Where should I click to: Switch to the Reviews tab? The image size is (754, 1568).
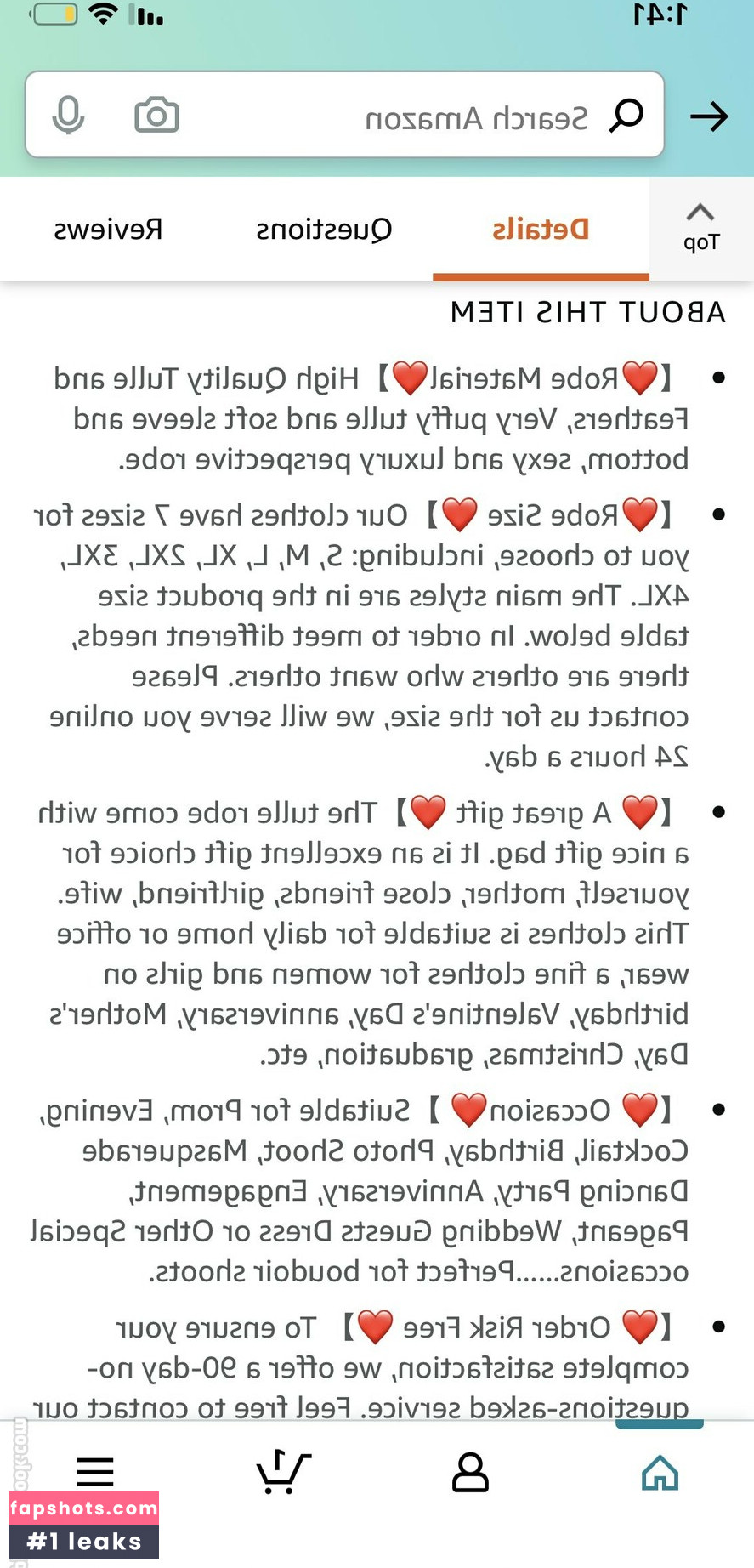pos(108,230)
